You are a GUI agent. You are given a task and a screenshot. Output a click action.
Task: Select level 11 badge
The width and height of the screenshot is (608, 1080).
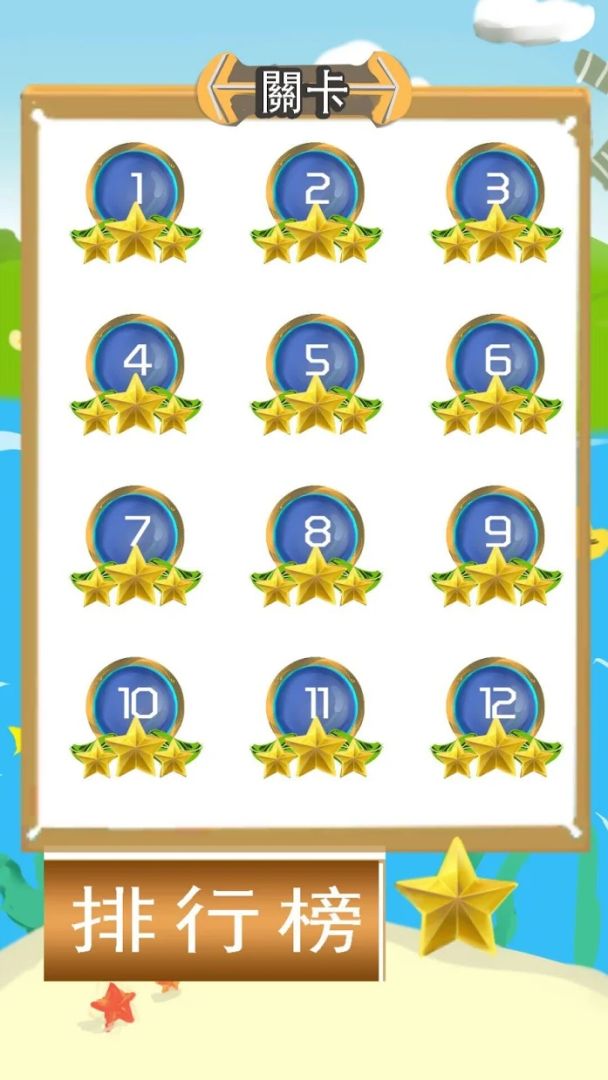[316, 710]
